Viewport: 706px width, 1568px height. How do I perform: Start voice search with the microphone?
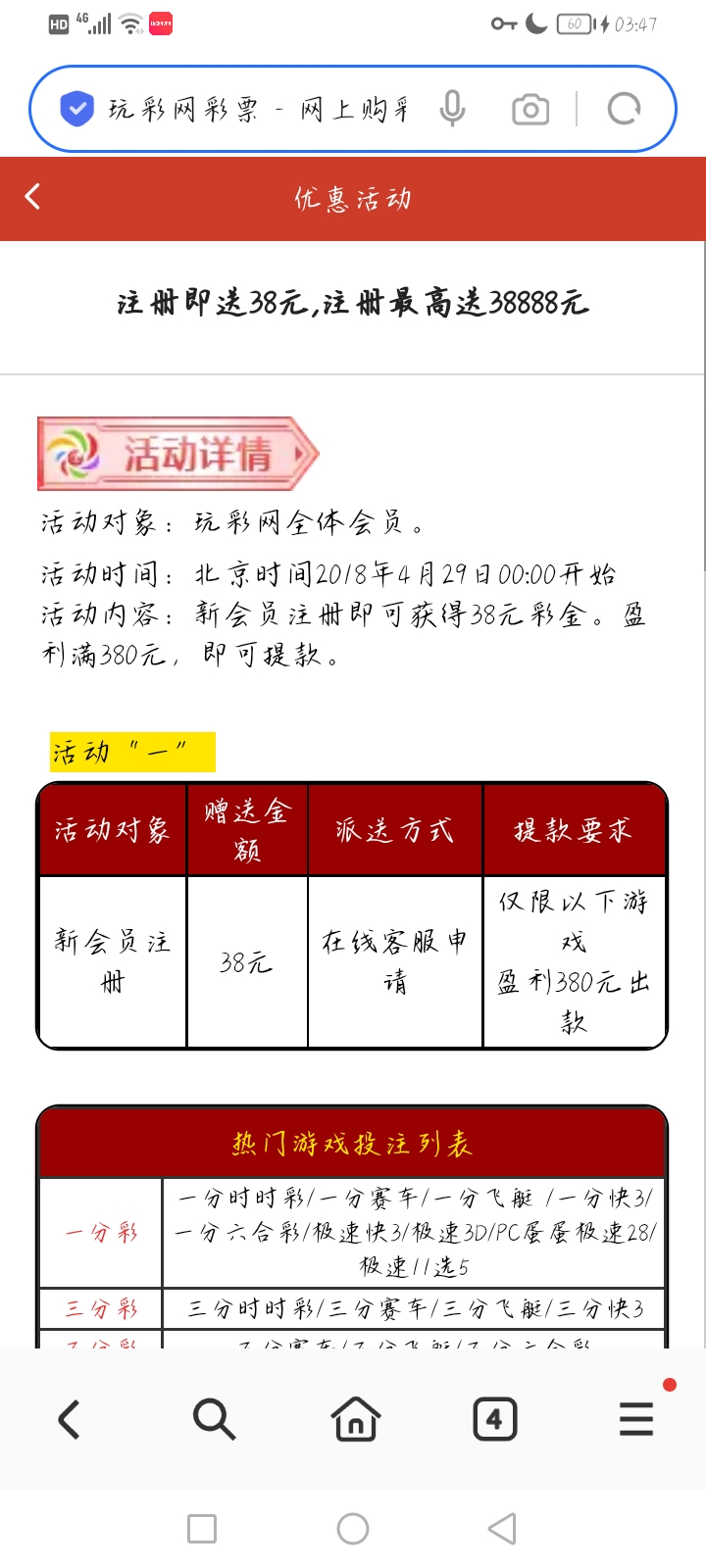452,109
